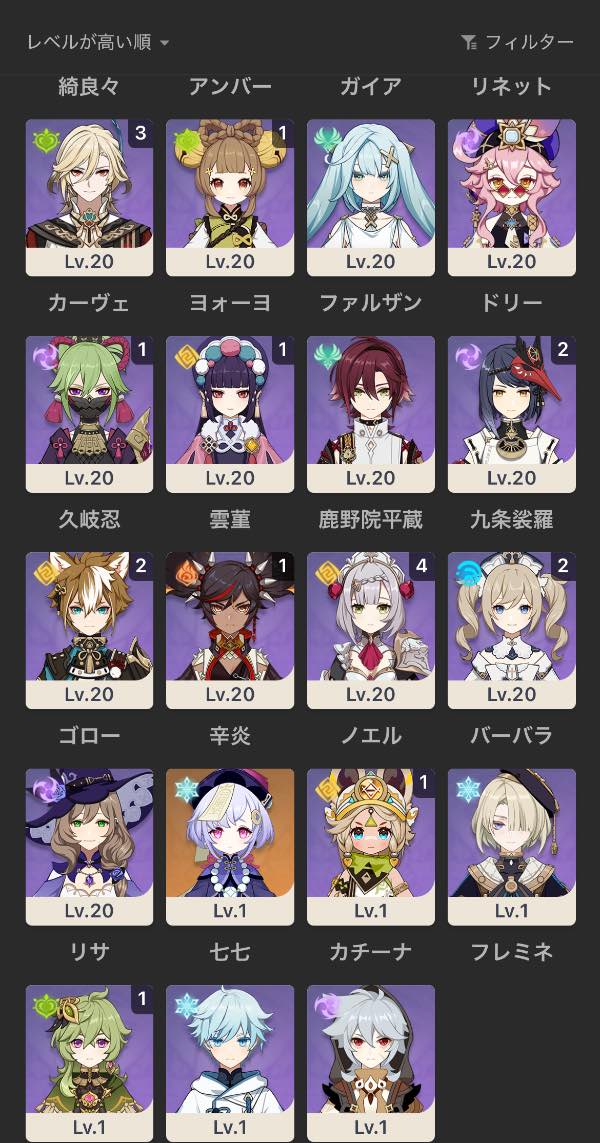Open the ノエル character card

pyautogui.click(x=371, y=630)
